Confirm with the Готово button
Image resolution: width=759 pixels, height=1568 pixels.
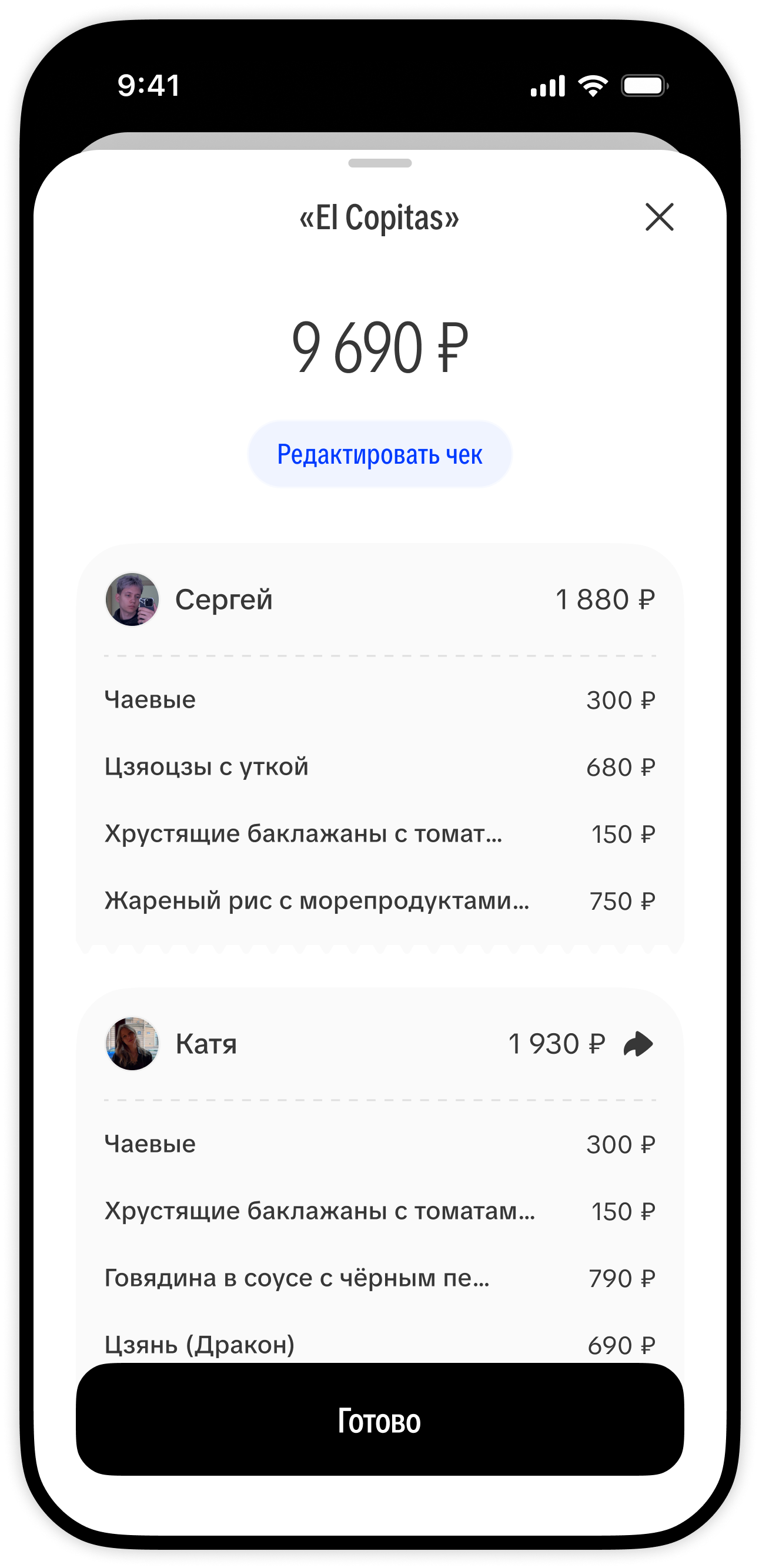tap(380, 1420)
